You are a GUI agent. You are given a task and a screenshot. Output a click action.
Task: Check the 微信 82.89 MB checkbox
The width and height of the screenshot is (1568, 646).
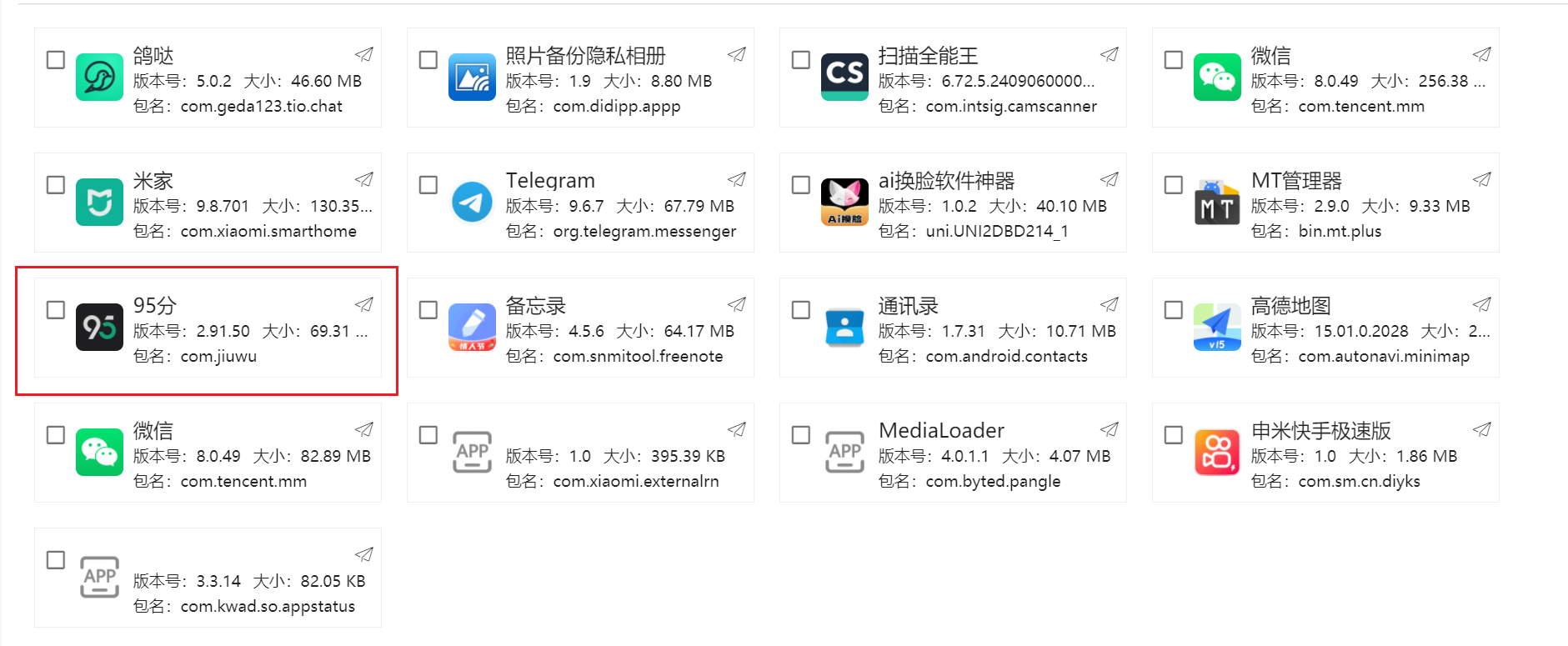[56, 435]
